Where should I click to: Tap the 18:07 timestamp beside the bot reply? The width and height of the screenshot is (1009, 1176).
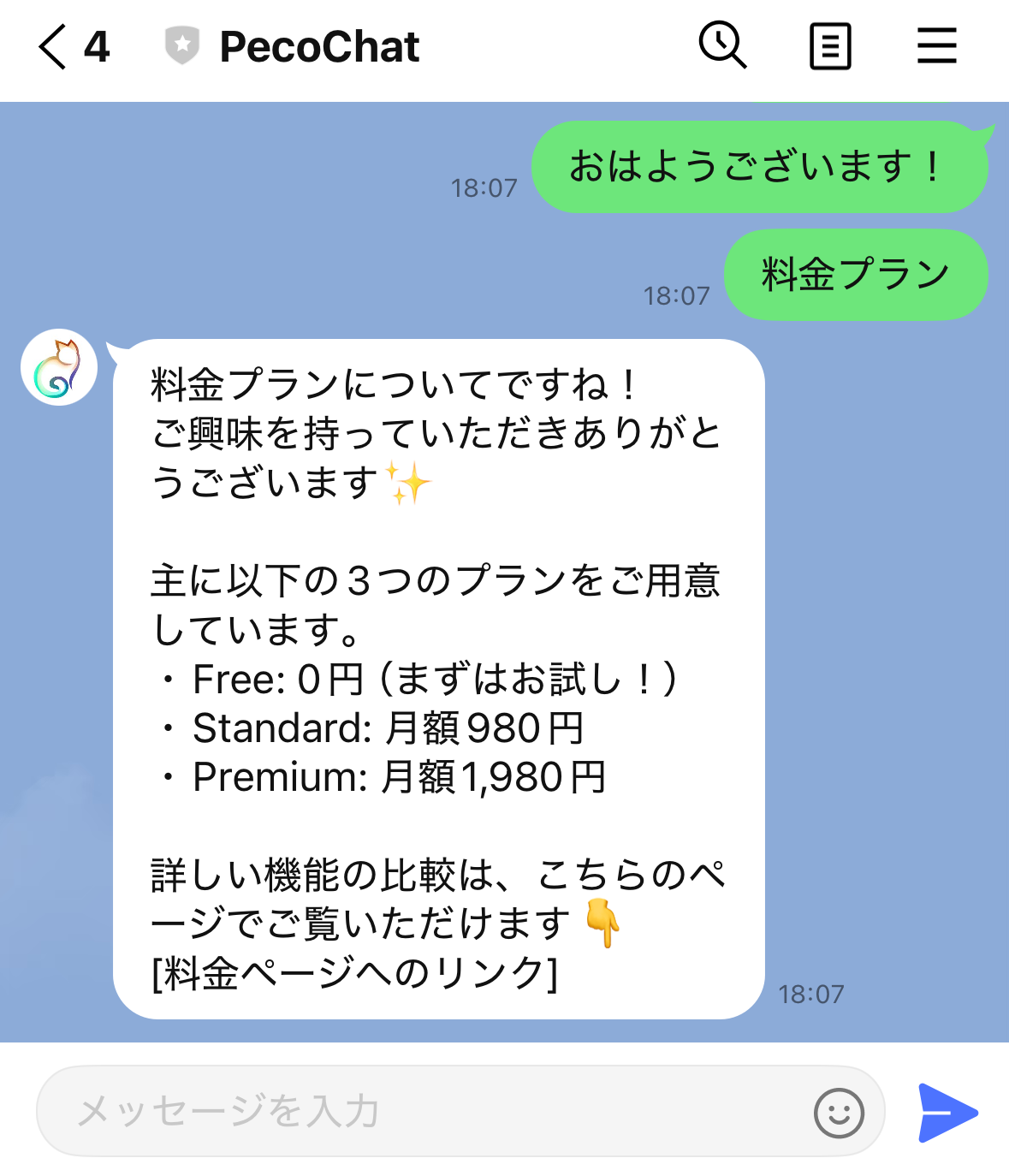click(810, 994)
